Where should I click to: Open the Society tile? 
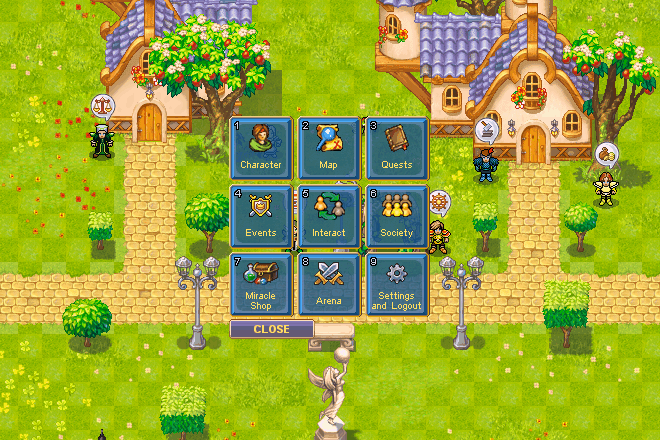(x=397, y=216)
